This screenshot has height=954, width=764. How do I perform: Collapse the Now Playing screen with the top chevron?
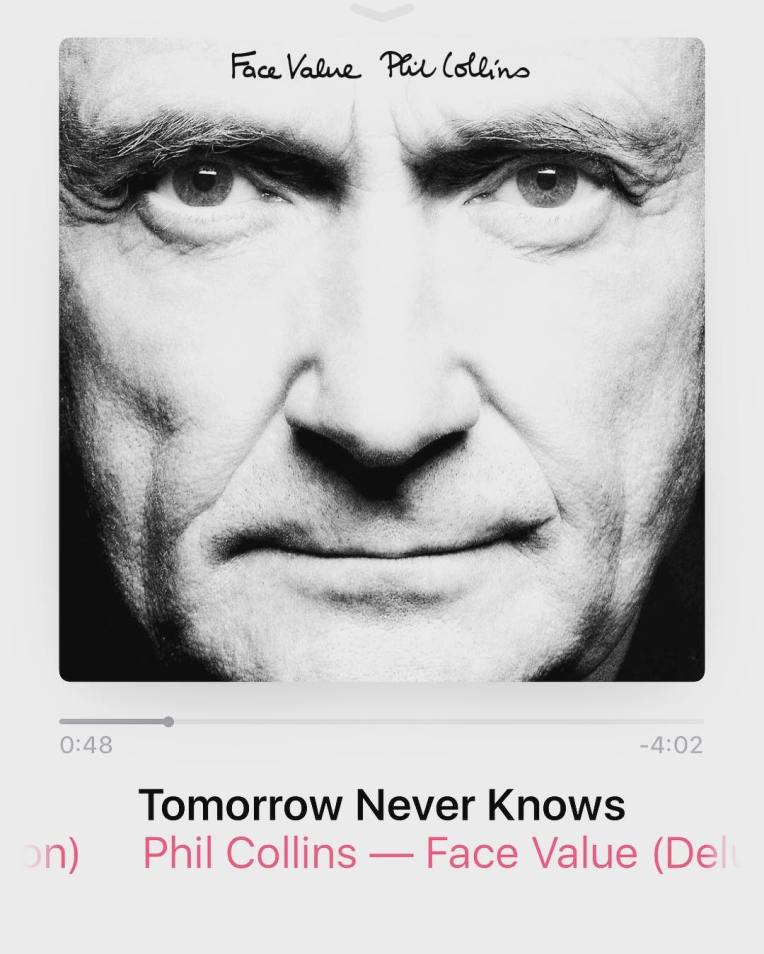click(382, 10)
